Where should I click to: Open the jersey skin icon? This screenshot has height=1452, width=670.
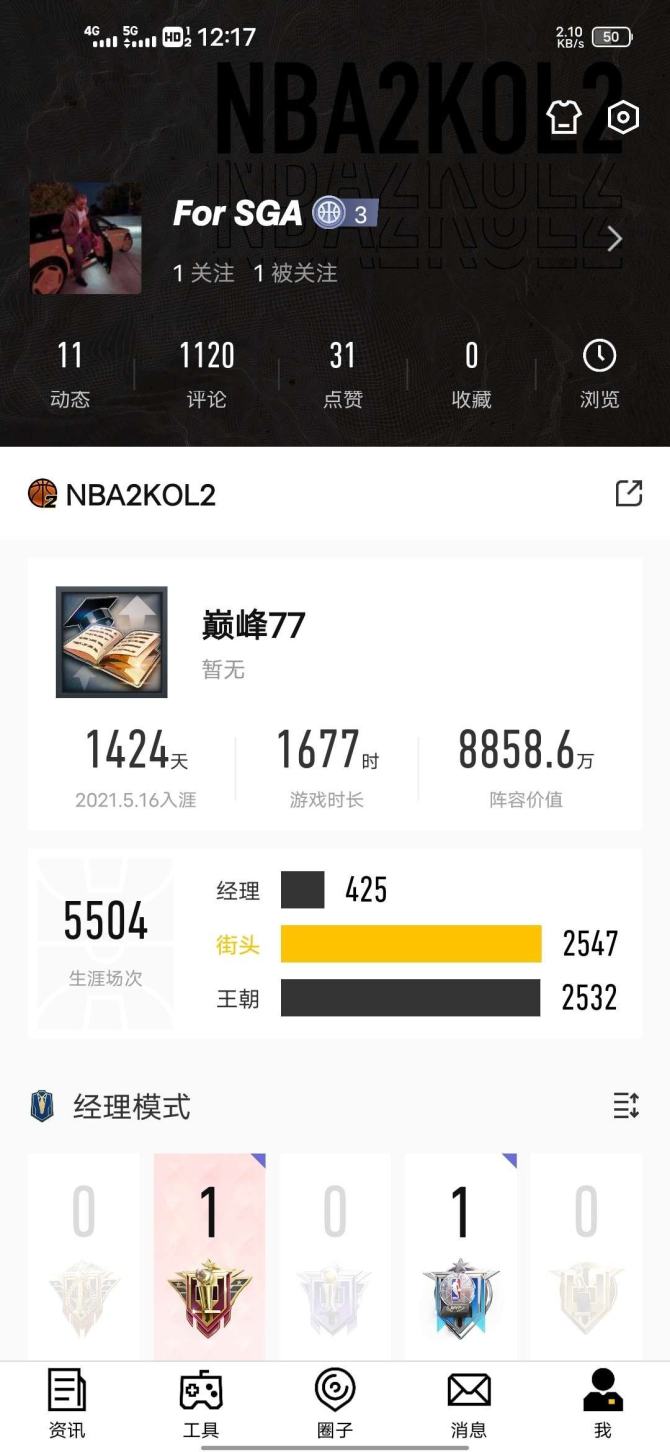(564, 117)
